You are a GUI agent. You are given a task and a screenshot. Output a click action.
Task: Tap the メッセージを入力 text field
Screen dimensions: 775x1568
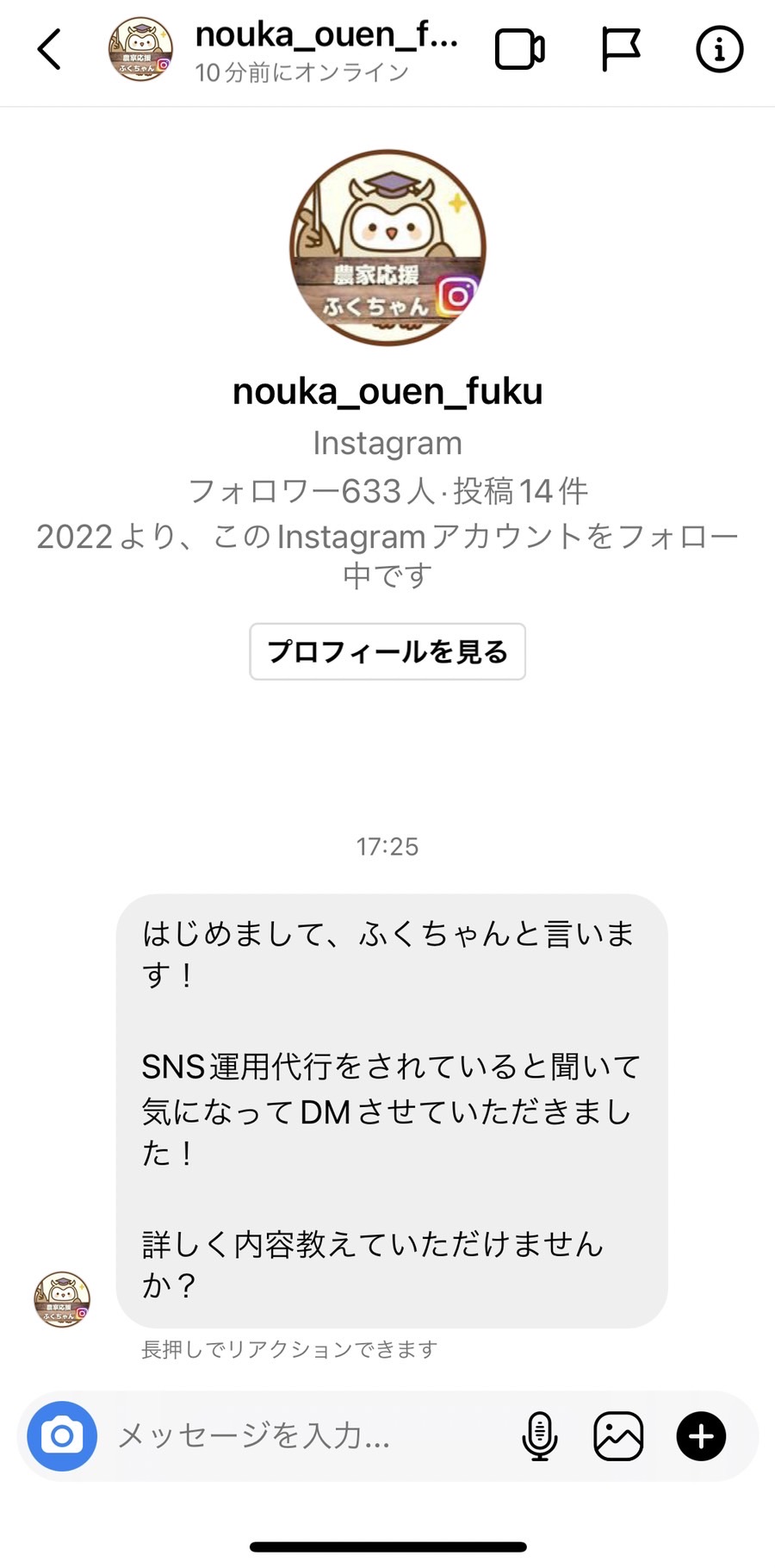310,1436
